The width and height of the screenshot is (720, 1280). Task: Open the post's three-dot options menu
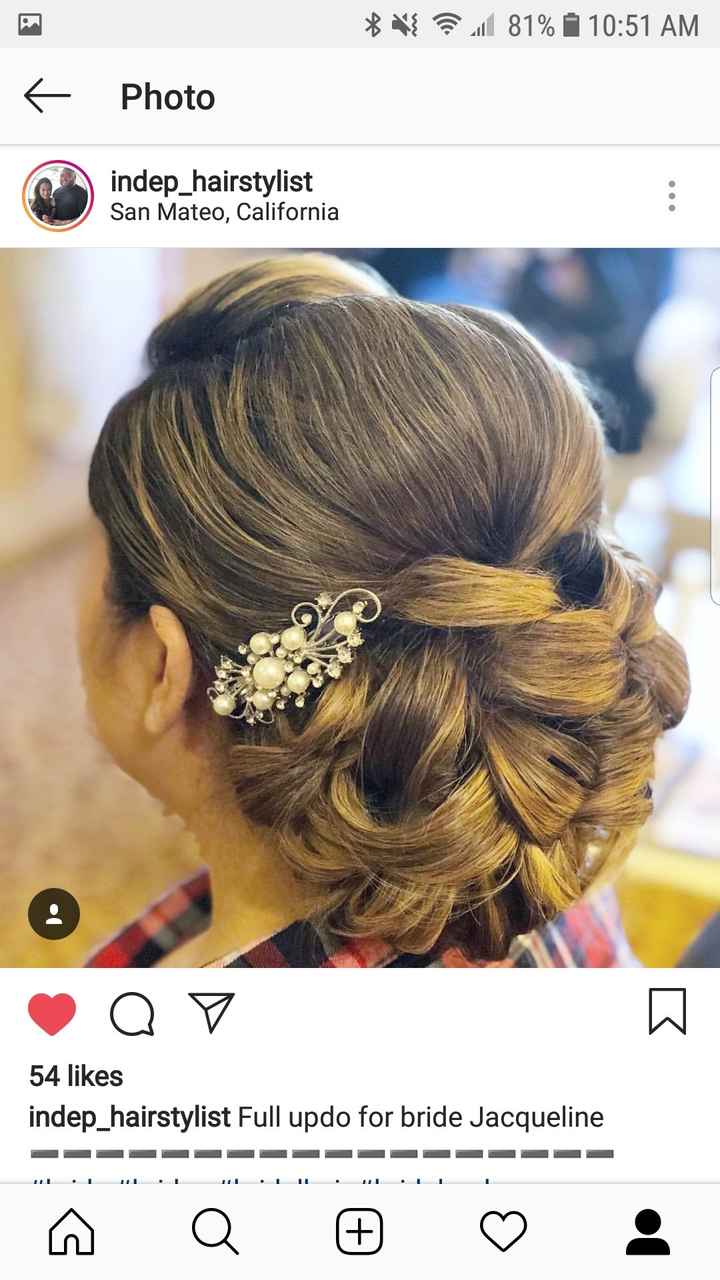tap(671, 196)
